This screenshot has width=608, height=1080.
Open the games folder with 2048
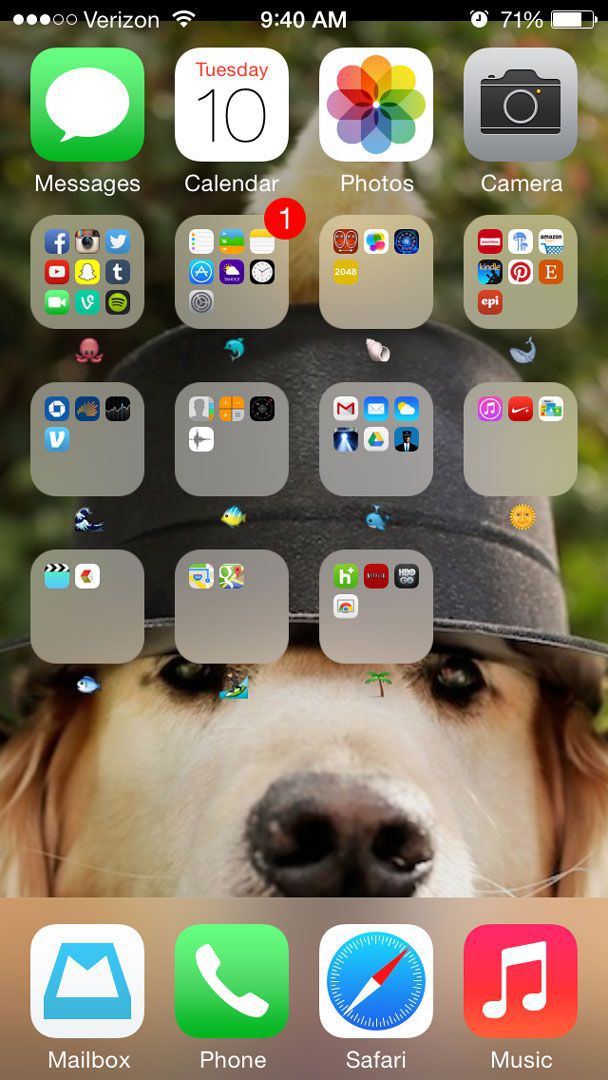[x=375, y=272]
